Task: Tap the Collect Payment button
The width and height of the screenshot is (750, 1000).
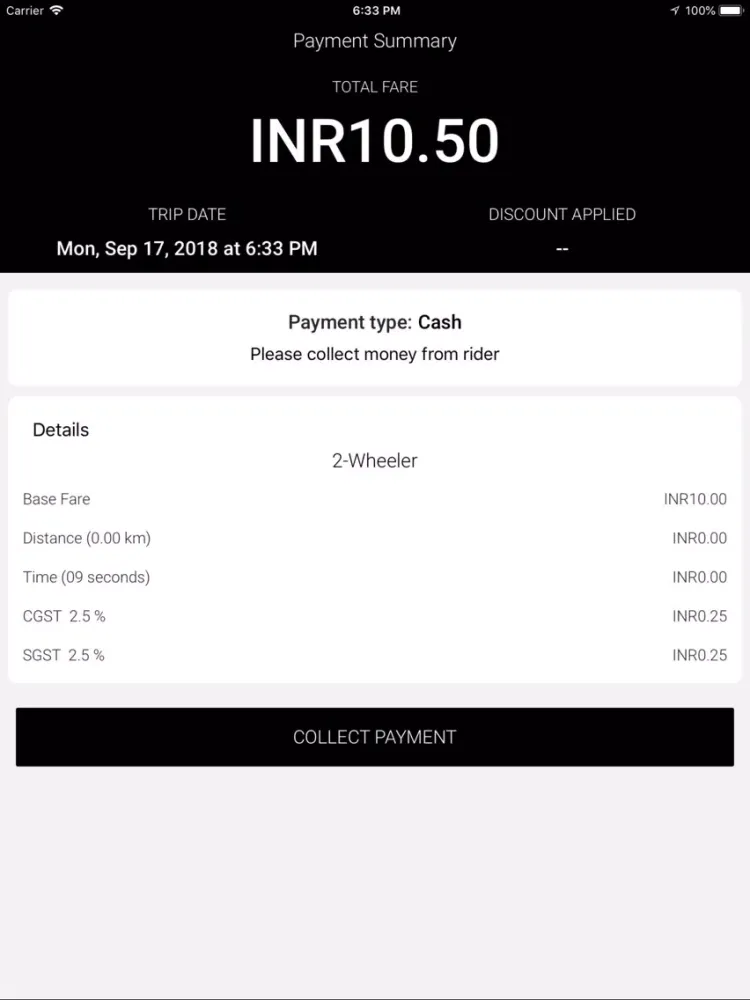Action: (x=375, y=737)
